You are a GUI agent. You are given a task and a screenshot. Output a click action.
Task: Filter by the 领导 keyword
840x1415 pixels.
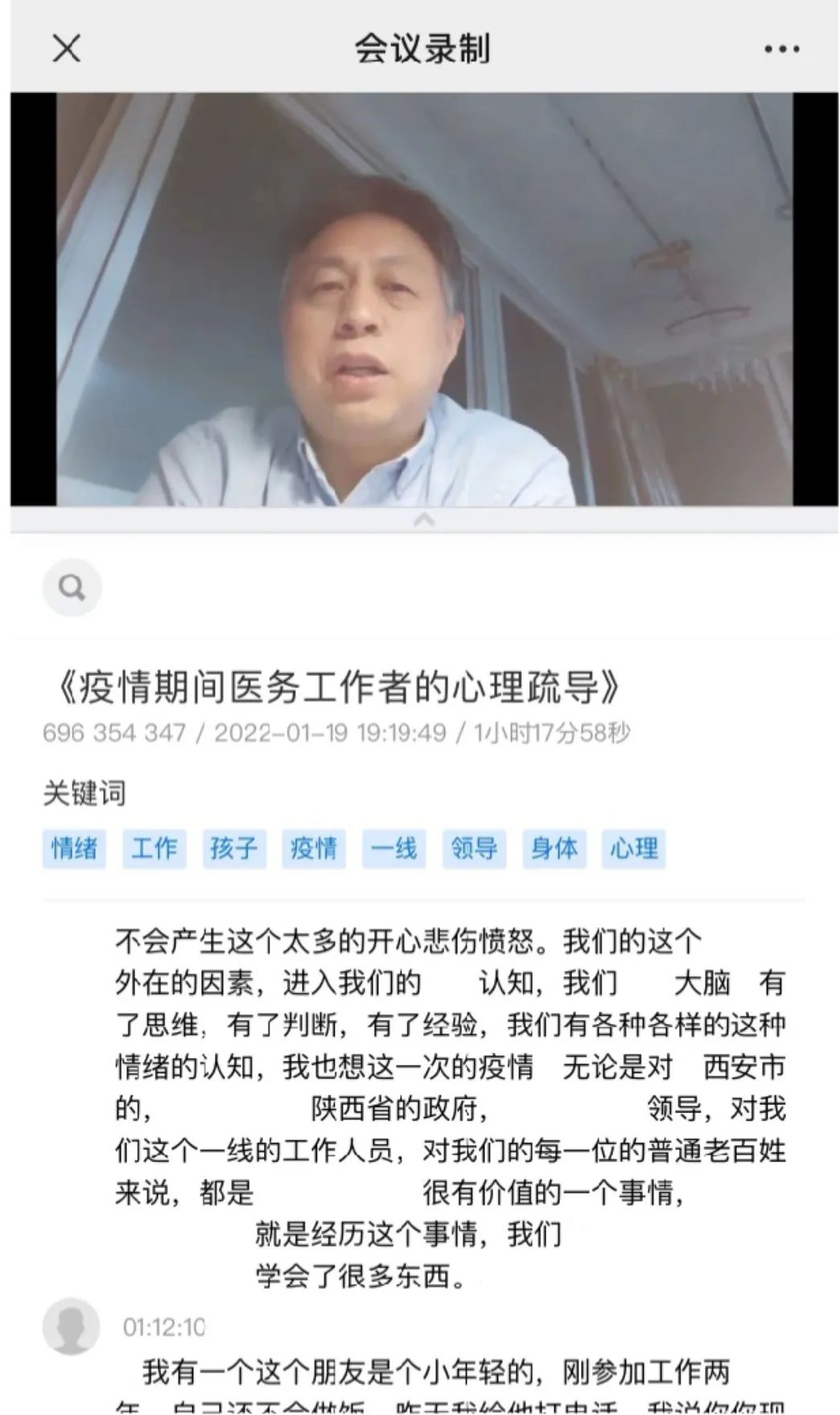473,848
